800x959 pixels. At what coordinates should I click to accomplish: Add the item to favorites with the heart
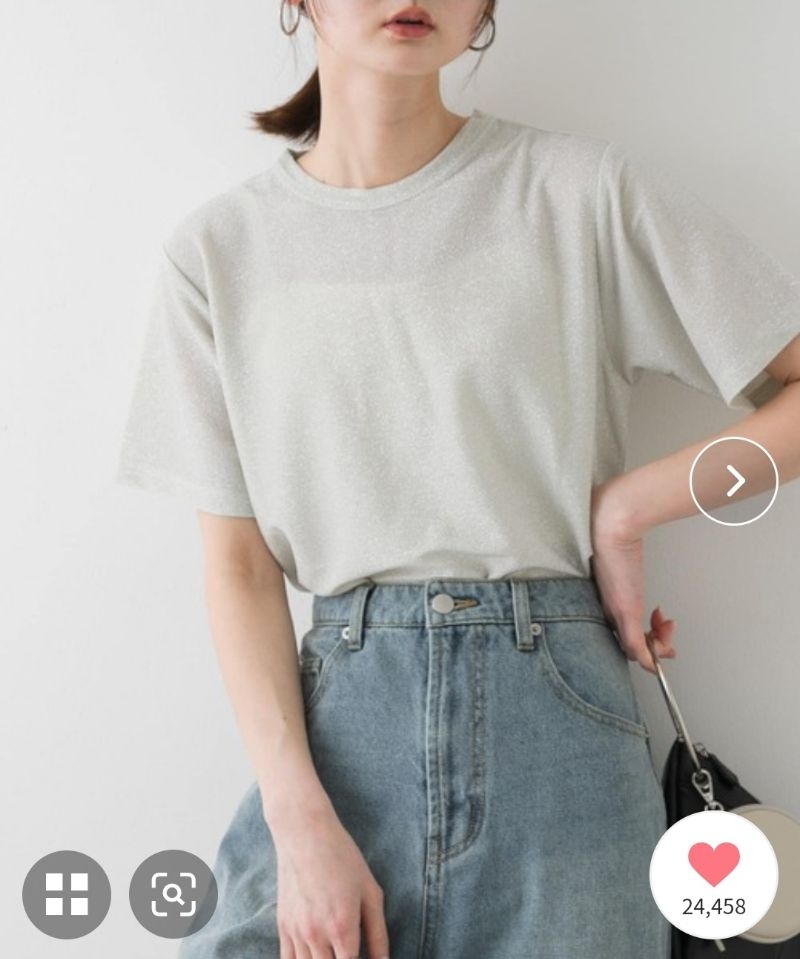714,865
